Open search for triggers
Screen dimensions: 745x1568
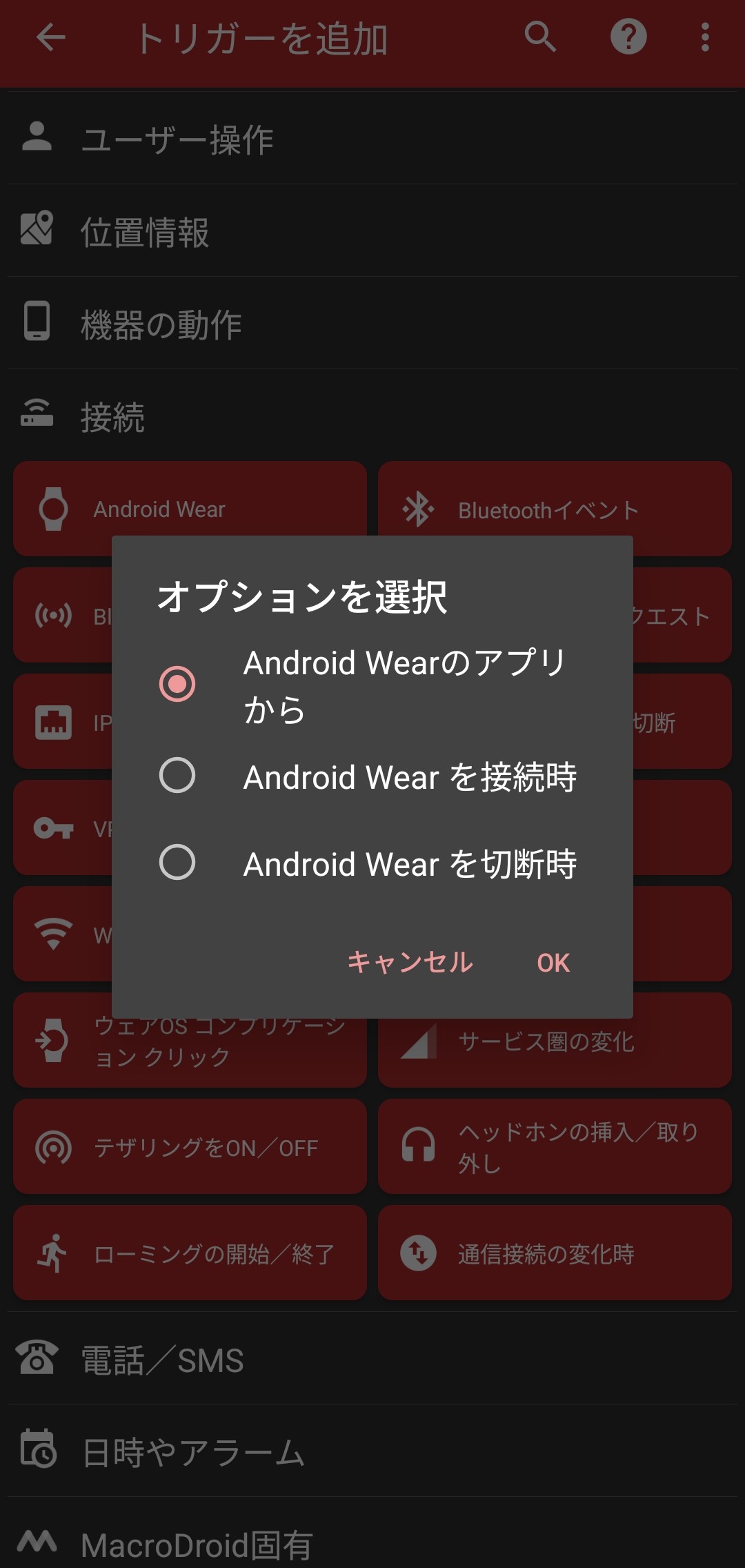pyautogui.click(x=541, y=39)
